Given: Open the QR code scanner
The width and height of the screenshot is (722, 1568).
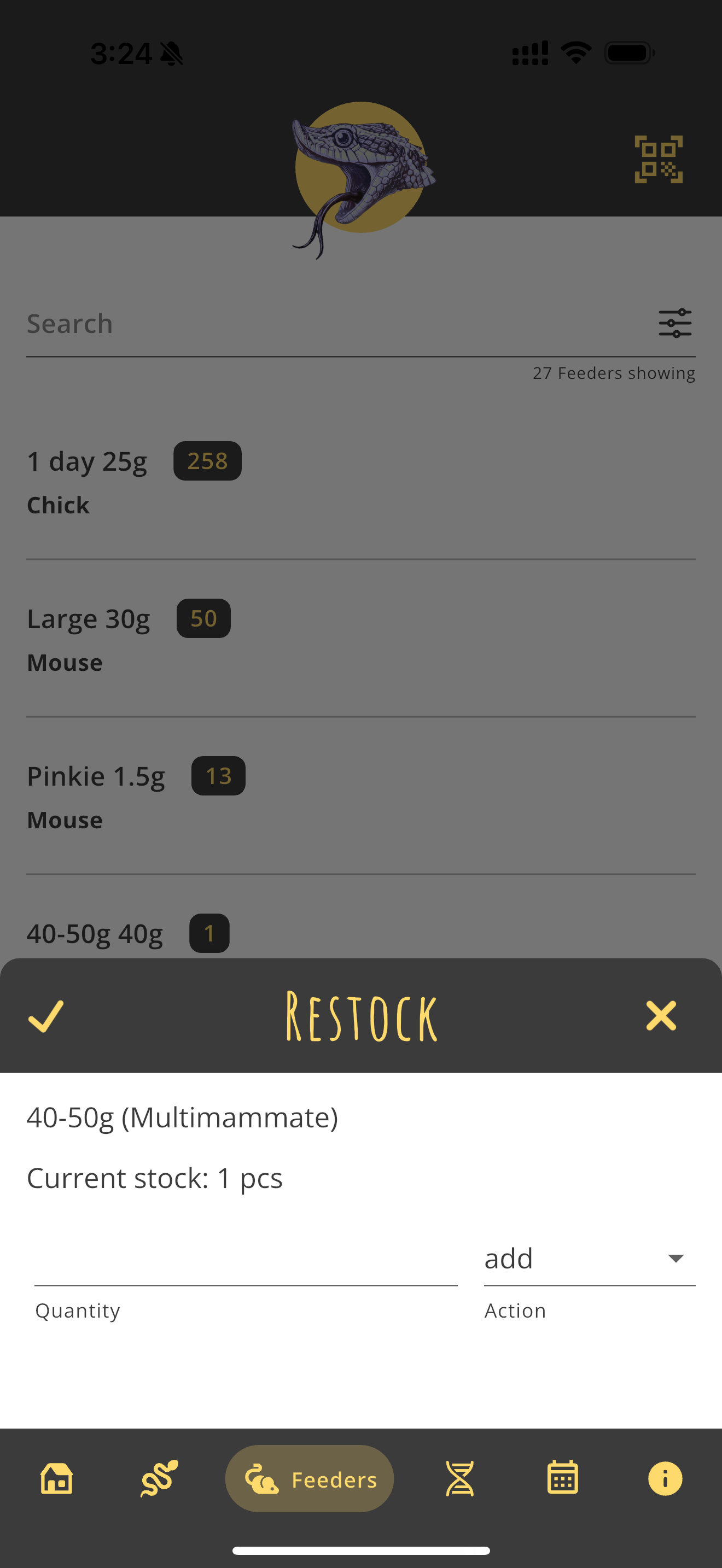Looking at the screenshot, I should pyautogui.click(x=659, y=159).
